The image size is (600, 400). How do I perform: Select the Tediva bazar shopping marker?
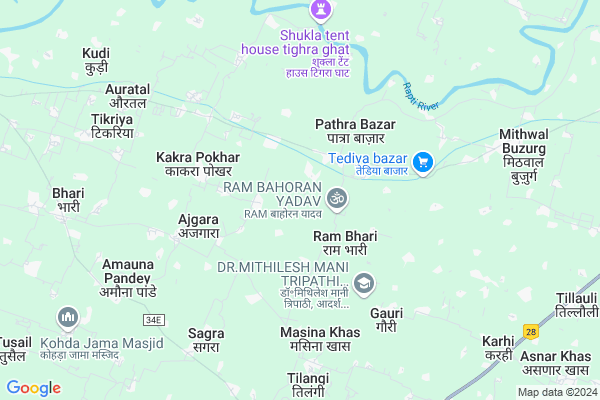point(423,162)
